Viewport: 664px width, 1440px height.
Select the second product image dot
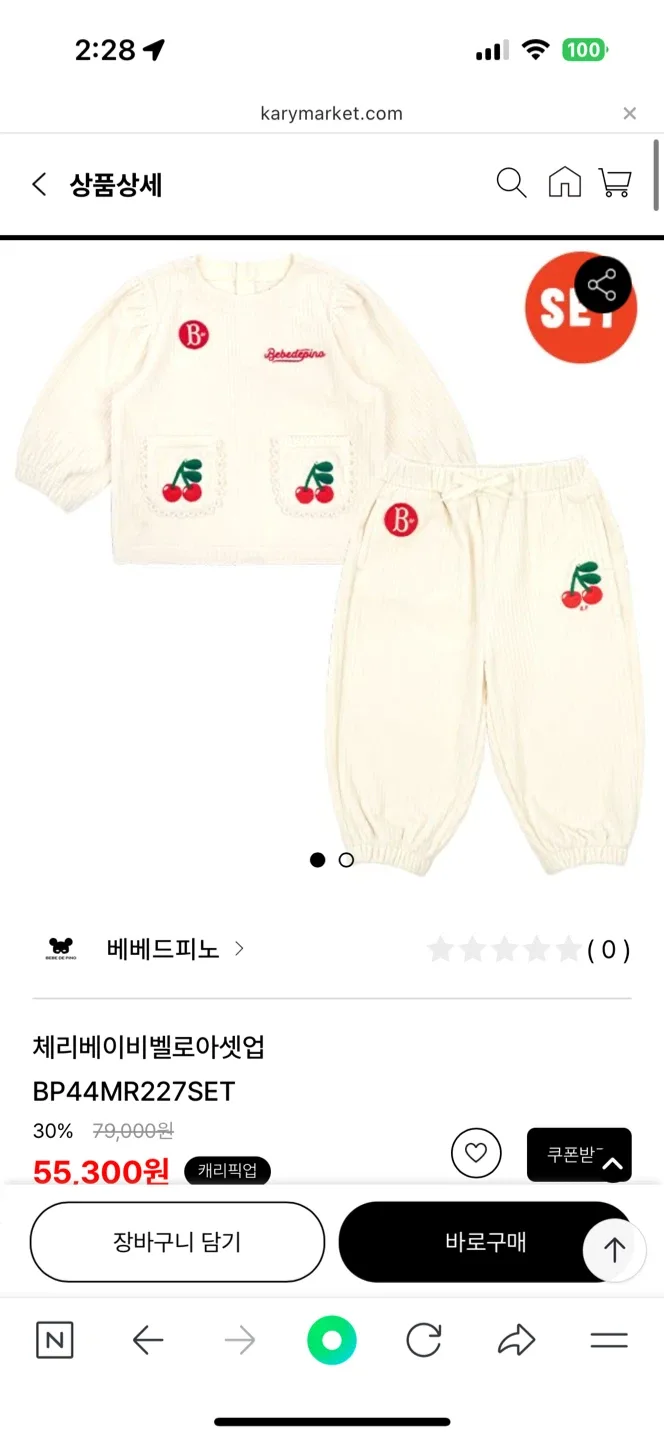pyautogui.click(x=346, y=860)
